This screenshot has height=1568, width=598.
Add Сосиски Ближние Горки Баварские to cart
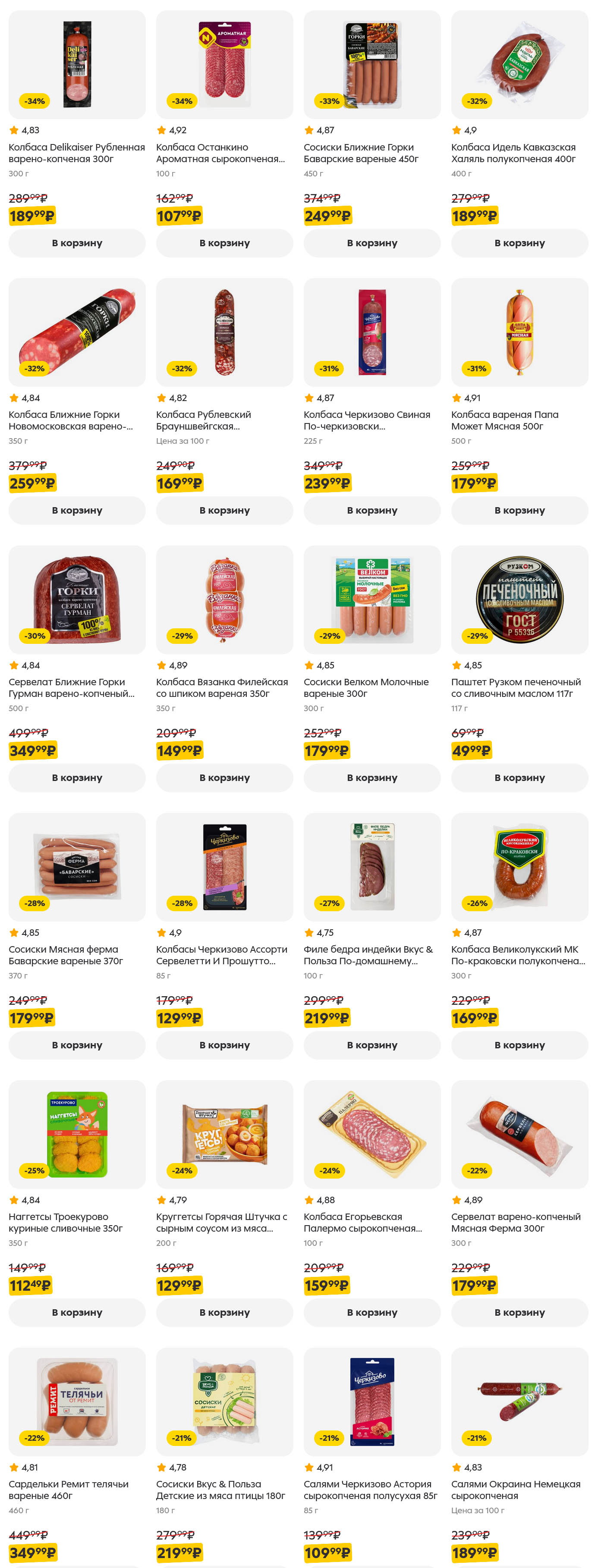tap(371, 243)
